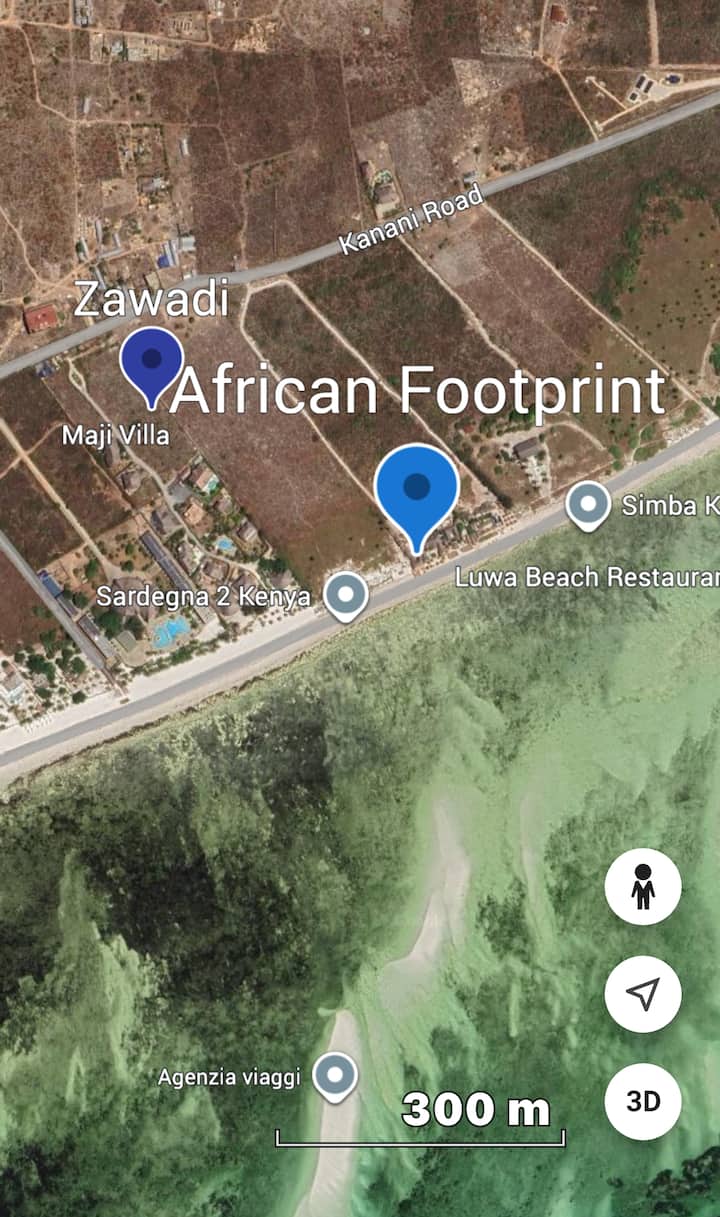Select the Zawadi dark blue pin
This screenshot has height=1217, width=720.
pos(152,361)
